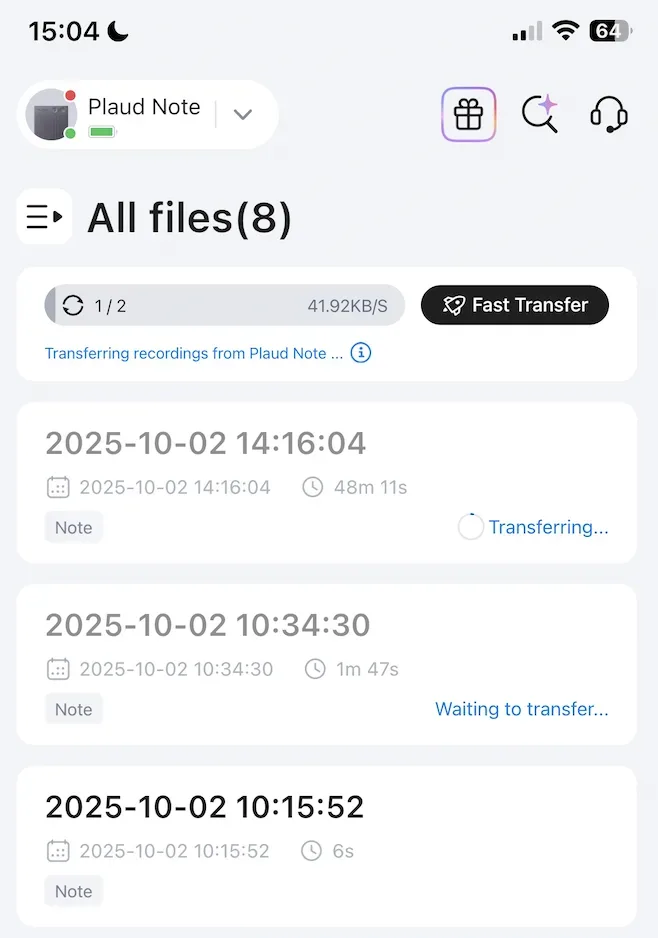This screenshot has height=938, width=658.
Task: Contact support via headset icon
Action: [608, 115]
